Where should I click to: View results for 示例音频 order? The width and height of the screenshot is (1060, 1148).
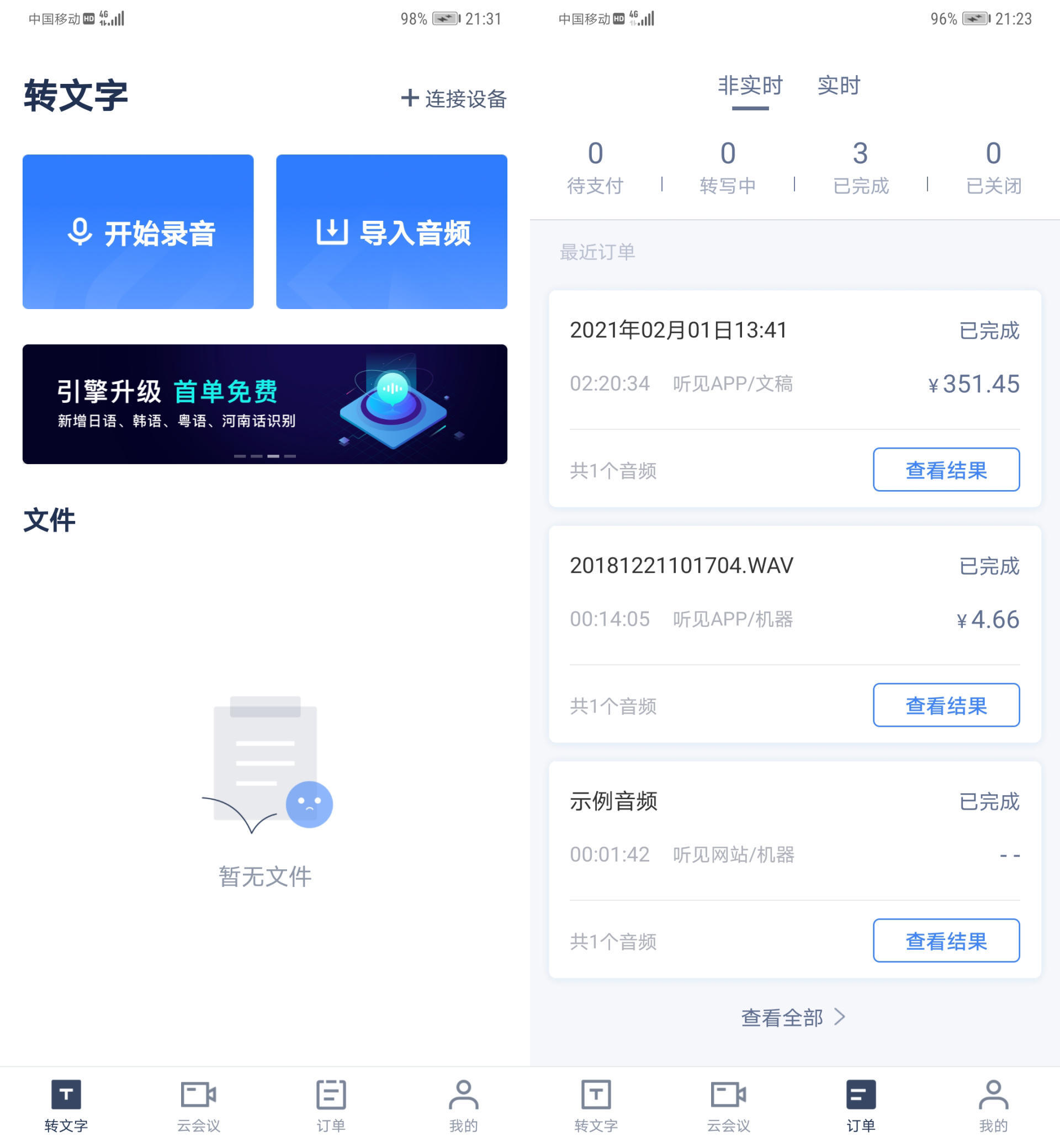(x=946, y=940)
